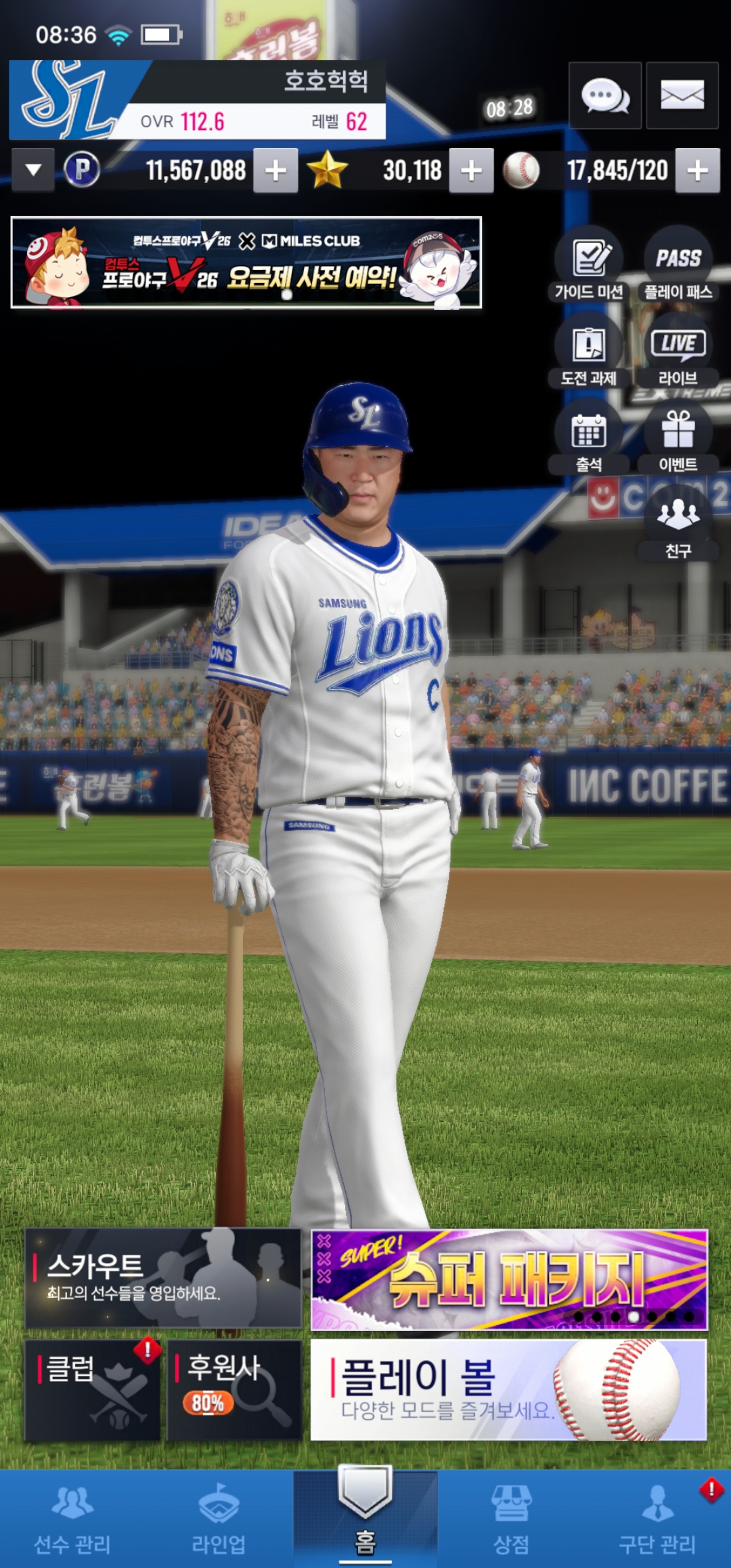Add more stars with the plus button

point(471,171)
